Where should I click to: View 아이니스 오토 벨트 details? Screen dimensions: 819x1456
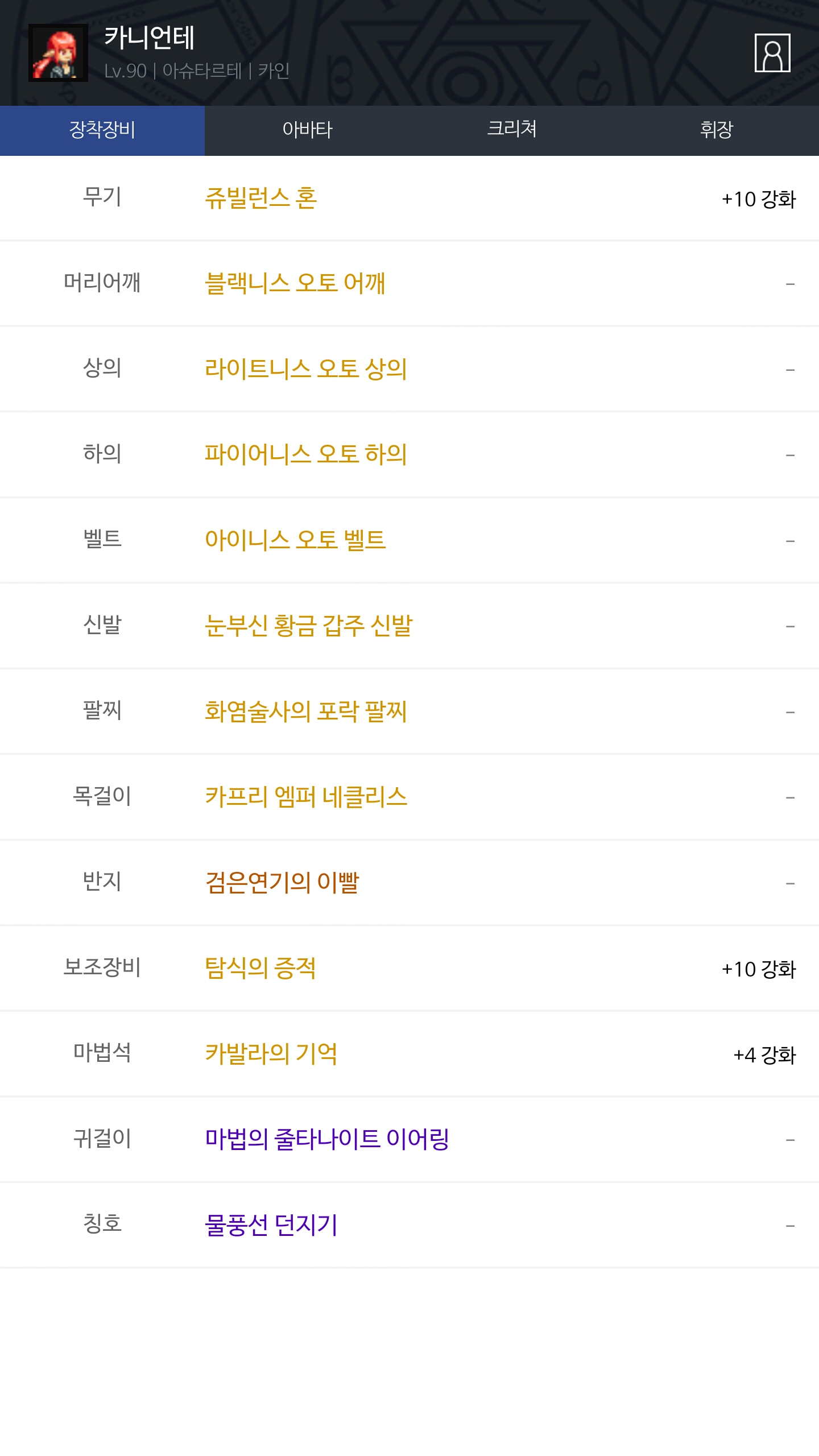pos(295,540)
